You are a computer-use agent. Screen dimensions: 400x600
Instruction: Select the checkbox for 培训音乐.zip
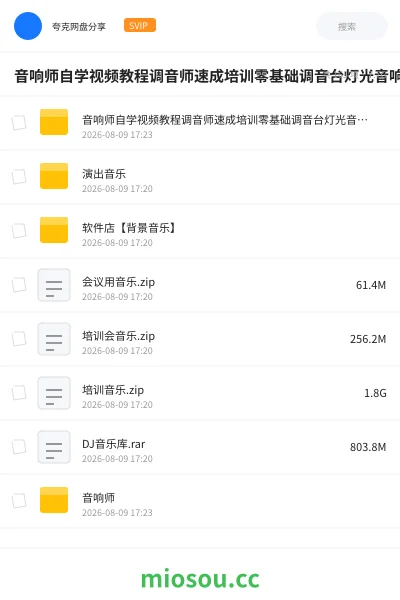coord(19,393)
